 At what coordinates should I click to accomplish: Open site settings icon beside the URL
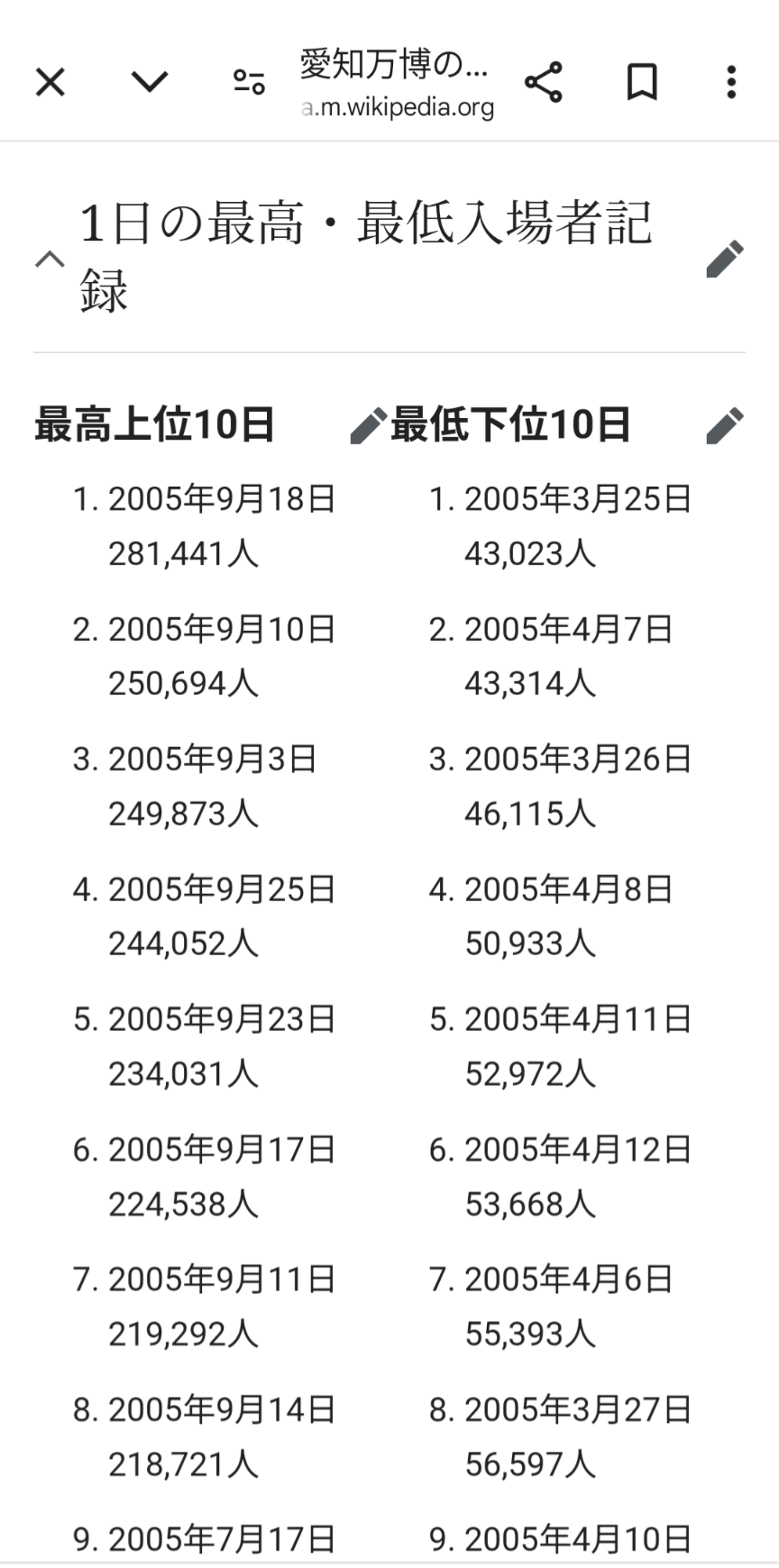249,83
